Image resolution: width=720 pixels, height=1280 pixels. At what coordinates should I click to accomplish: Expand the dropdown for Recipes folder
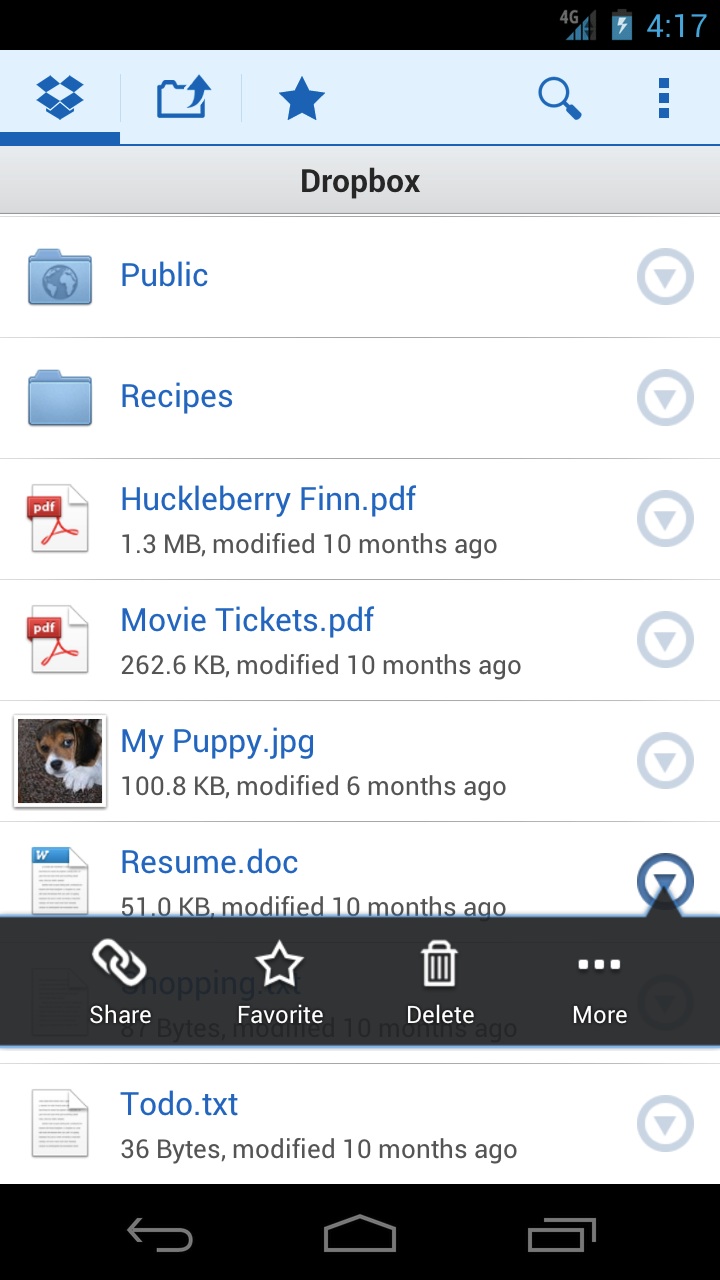pos(665,397)
